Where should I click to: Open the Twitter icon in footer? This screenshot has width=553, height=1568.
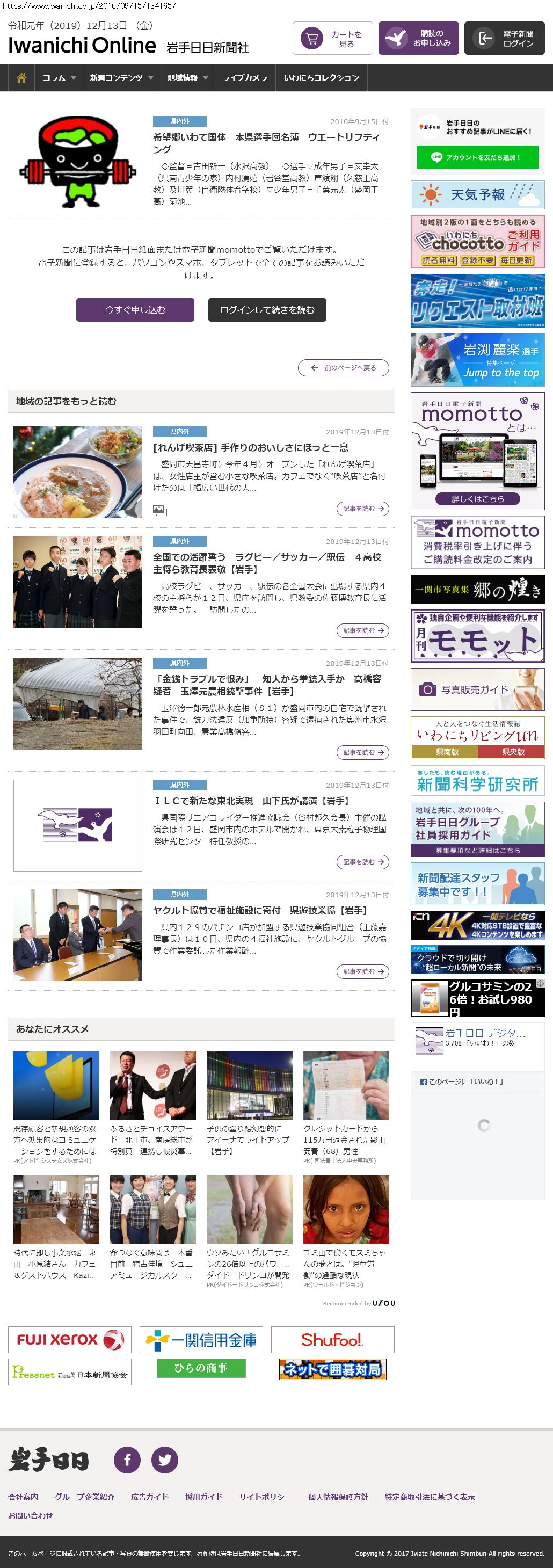pyautogui.click(x=164, y=1460)
